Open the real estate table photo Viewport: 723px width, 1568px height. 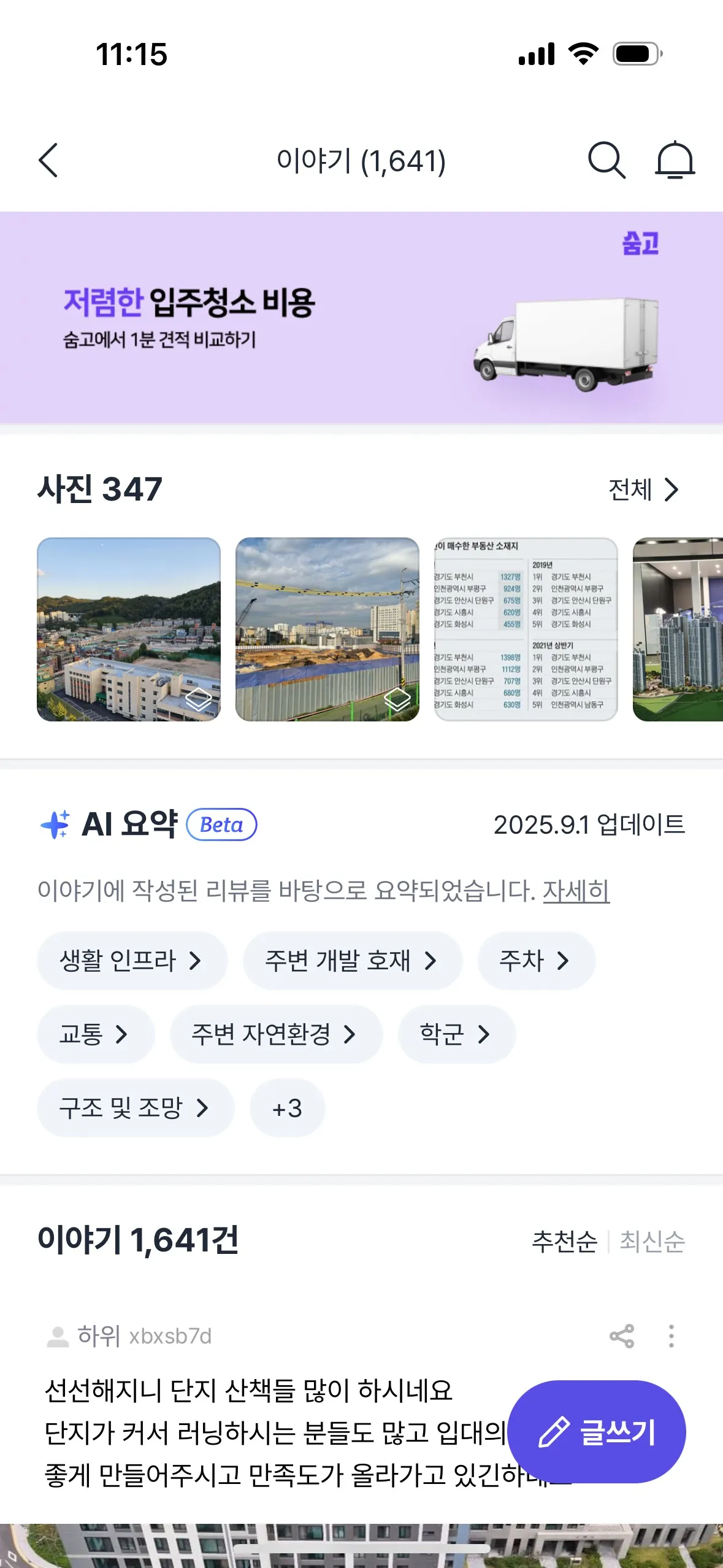pos(526,629)
